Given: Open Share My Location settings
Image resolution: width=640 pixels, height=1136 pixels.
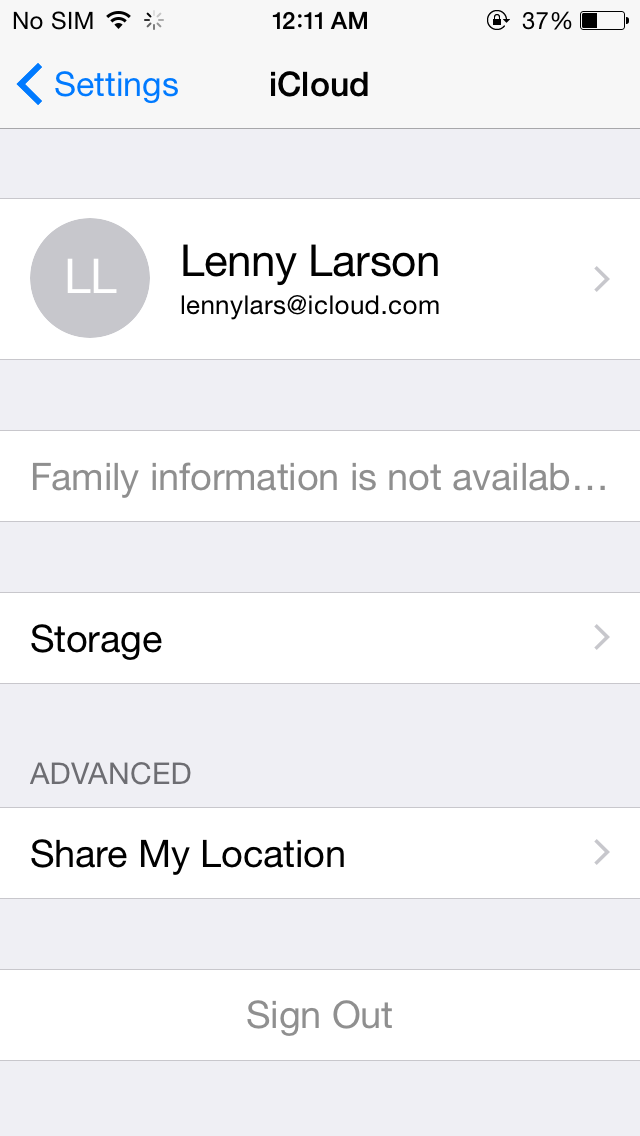Looking at the screenshot, I should point(320,853).
